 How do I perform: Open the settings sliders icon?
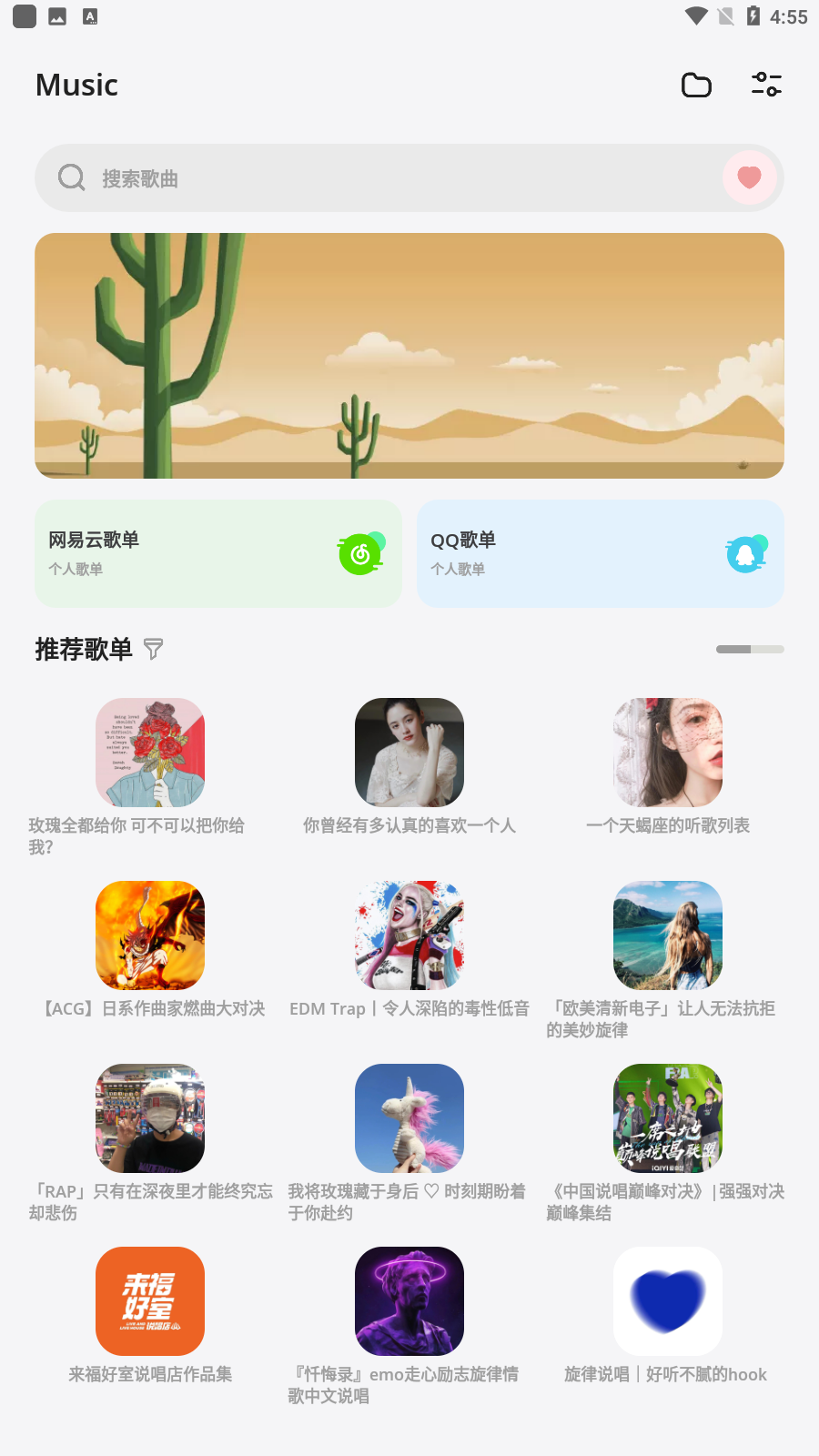point(766,85)
